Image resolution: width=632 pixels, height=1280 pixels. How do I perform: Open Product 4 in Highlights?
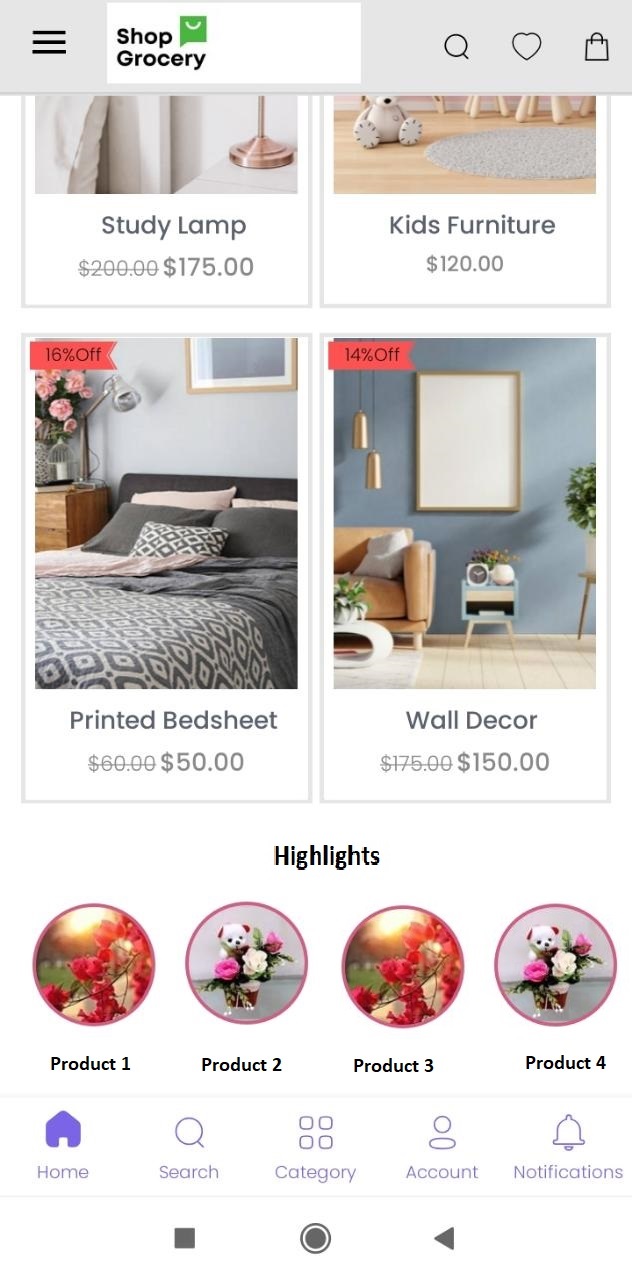tap(555, 964)
